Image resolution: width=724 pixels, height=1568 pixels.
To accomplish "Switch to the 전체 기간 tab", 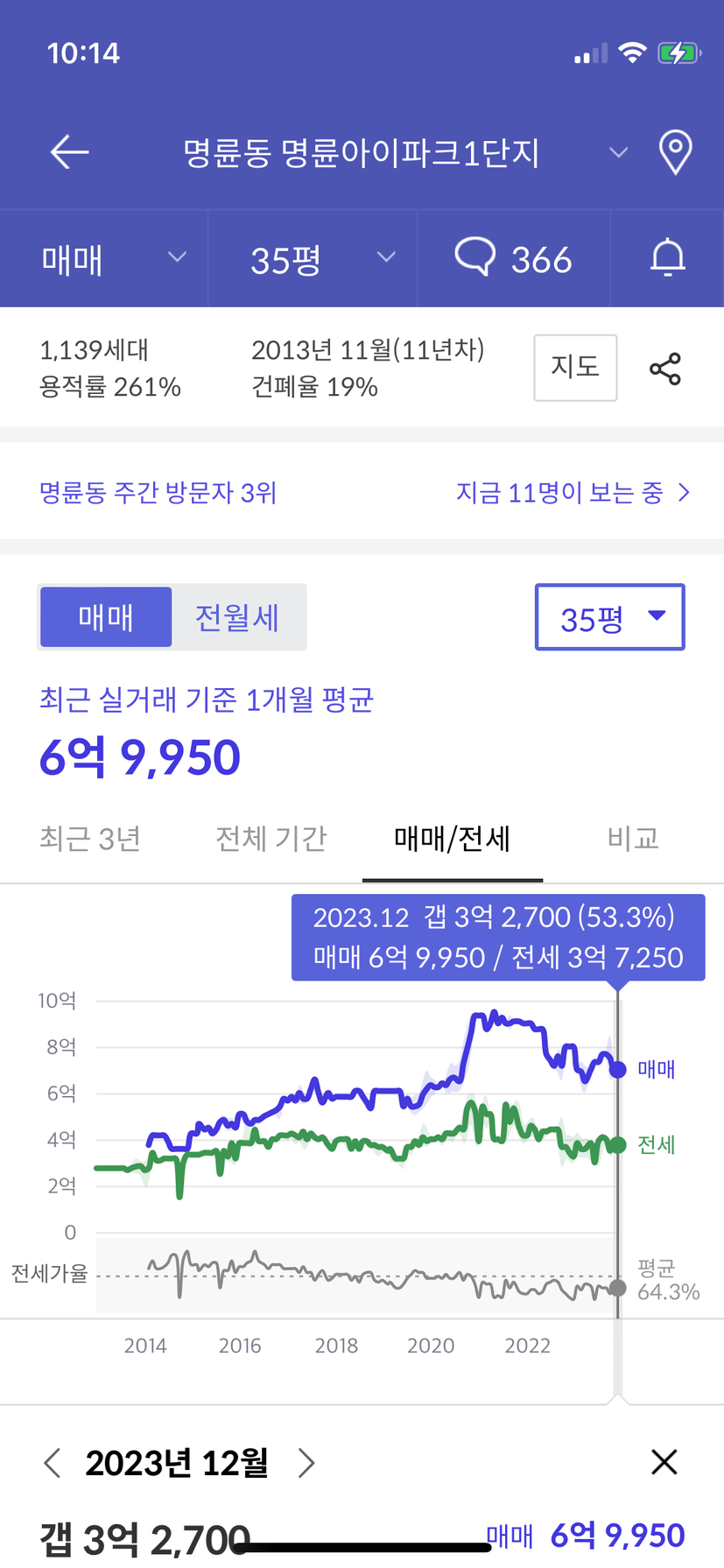I will pos(271,839).
